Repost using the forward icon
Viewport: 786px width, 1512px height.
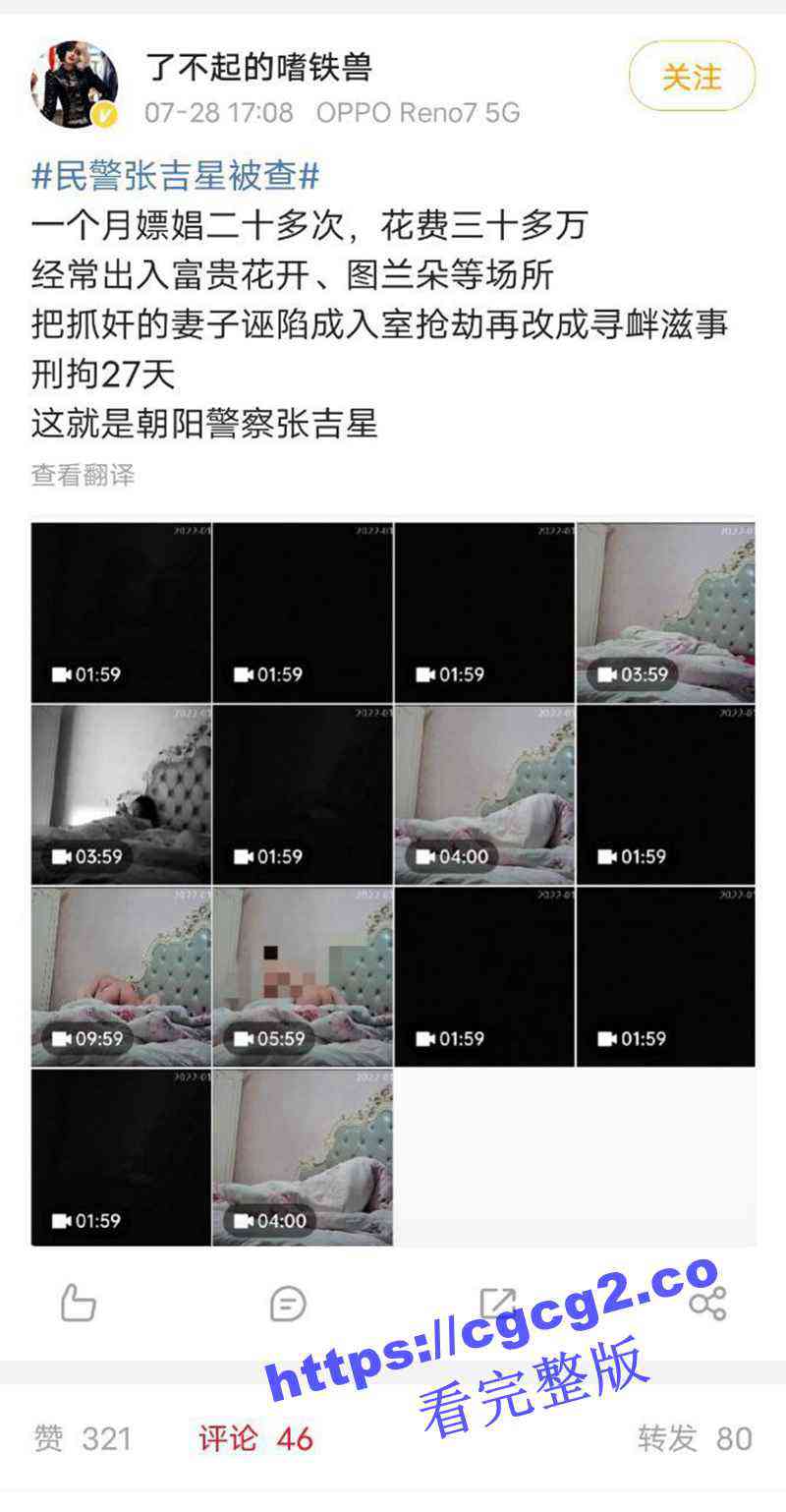[x=497, y=1305]
